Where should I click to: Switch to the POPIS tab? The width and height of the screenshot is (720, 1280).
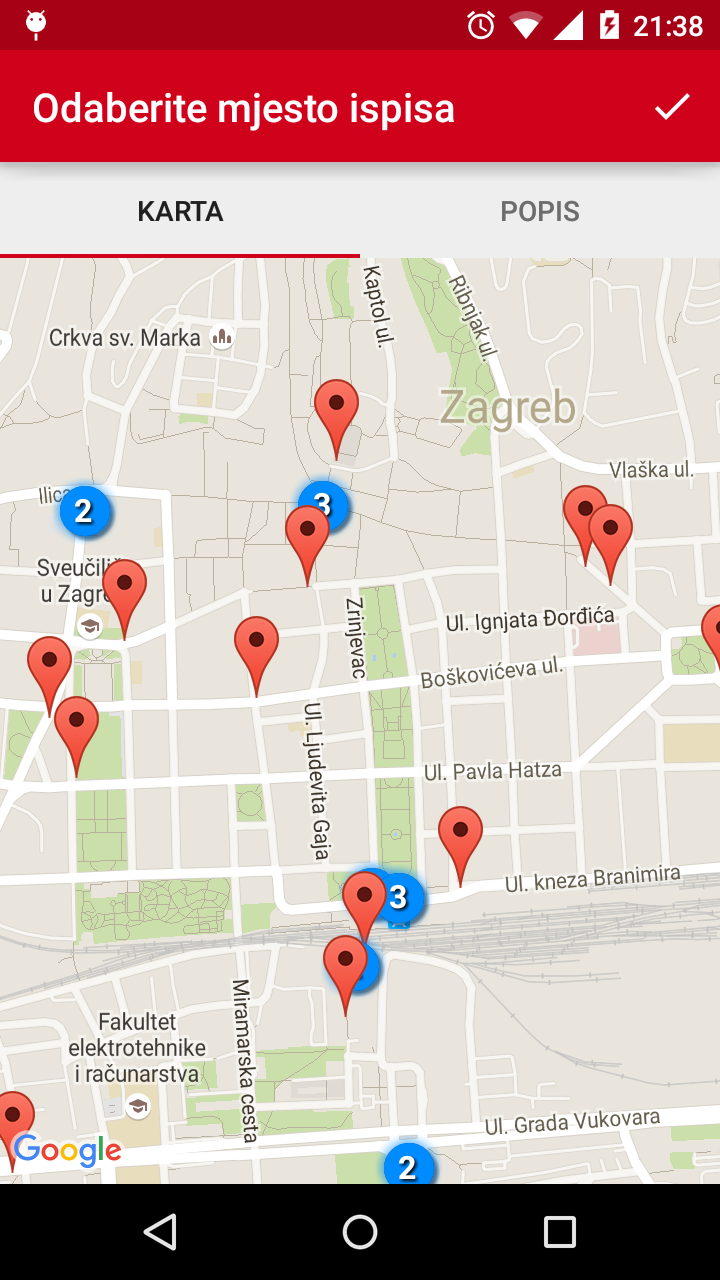[540, 212]
